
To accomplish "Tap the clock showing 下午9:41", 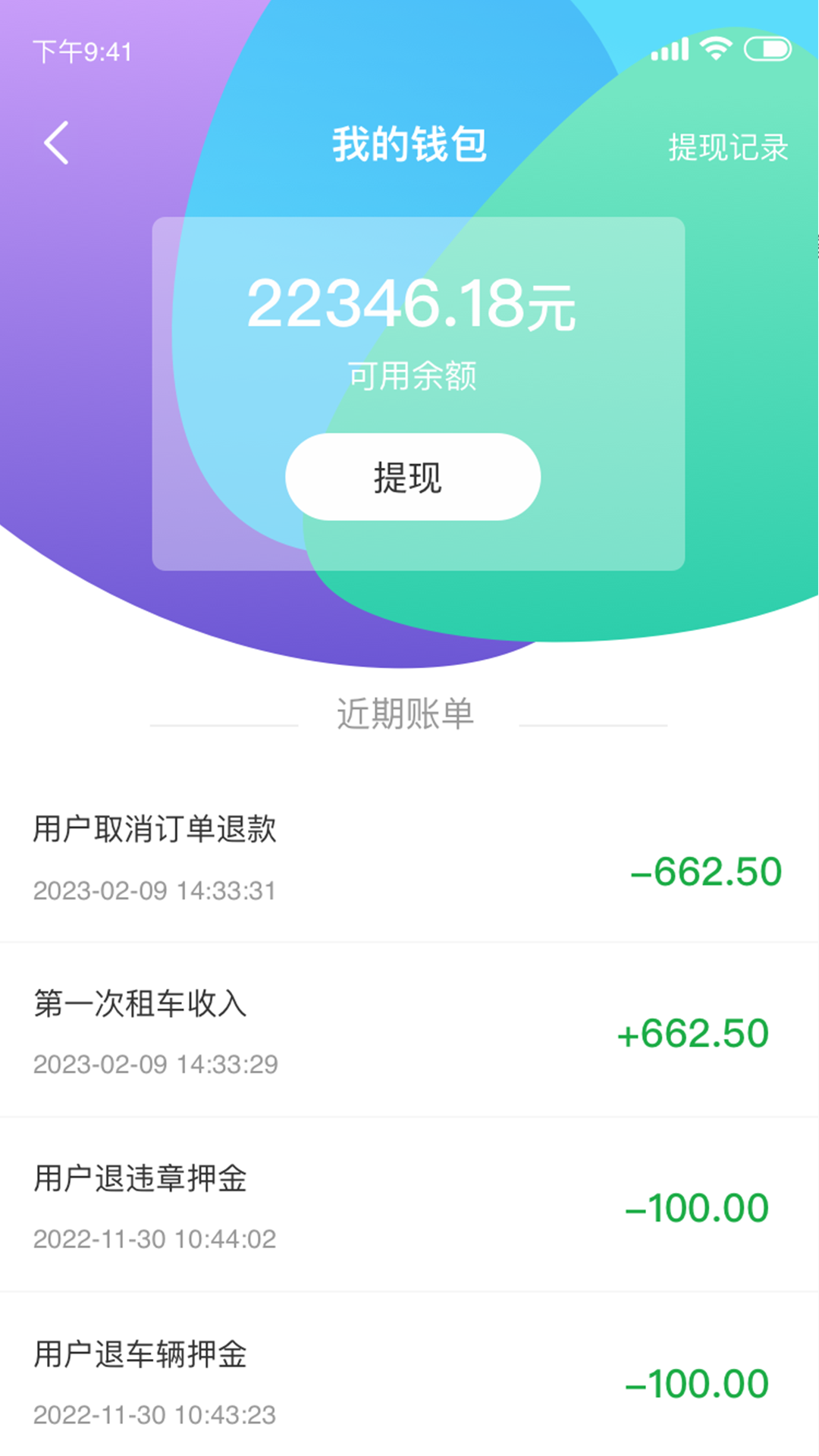I will click(x=83, y=52).
